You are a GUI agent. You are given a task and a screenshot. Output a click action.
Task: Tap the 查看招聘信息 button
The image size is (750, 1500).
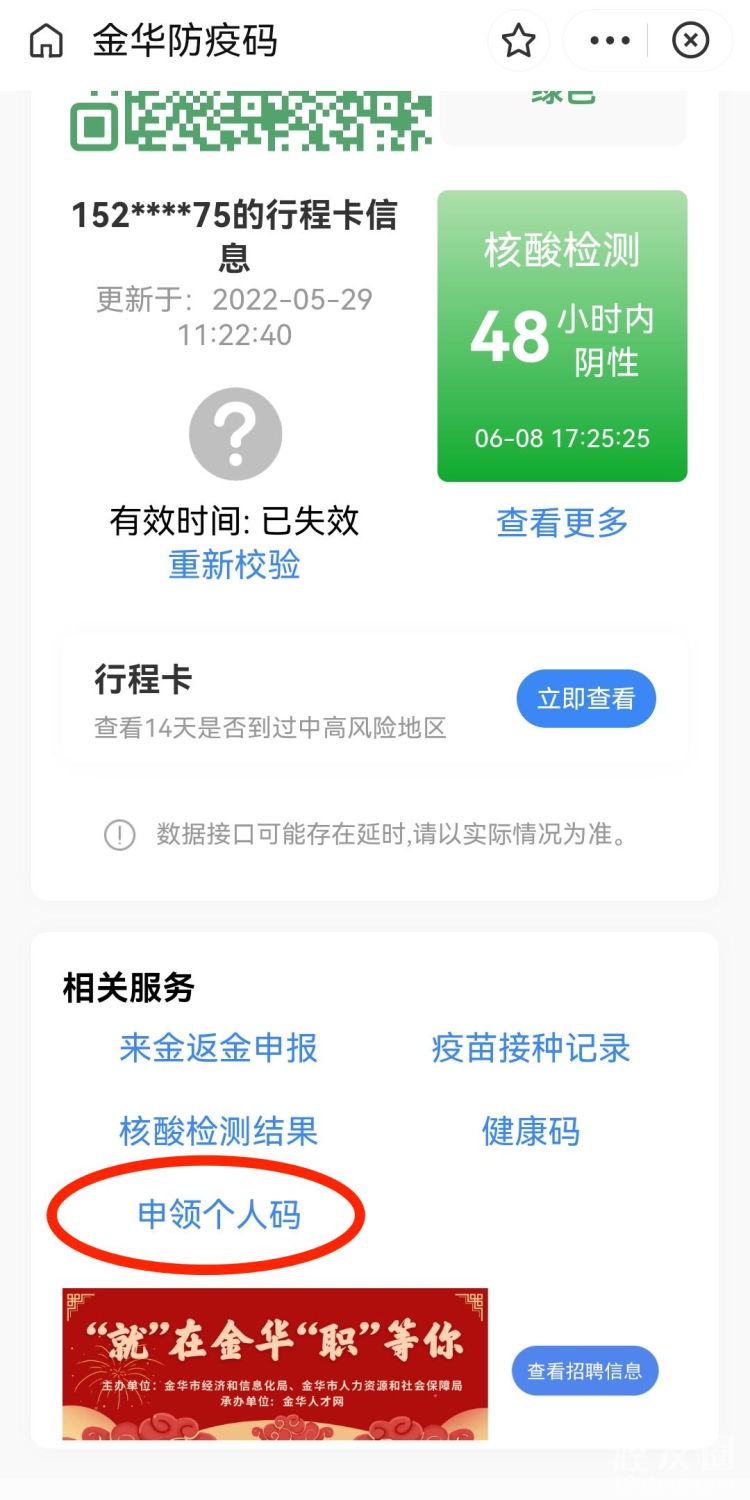pyautogui.click(x=585, y=1371)
